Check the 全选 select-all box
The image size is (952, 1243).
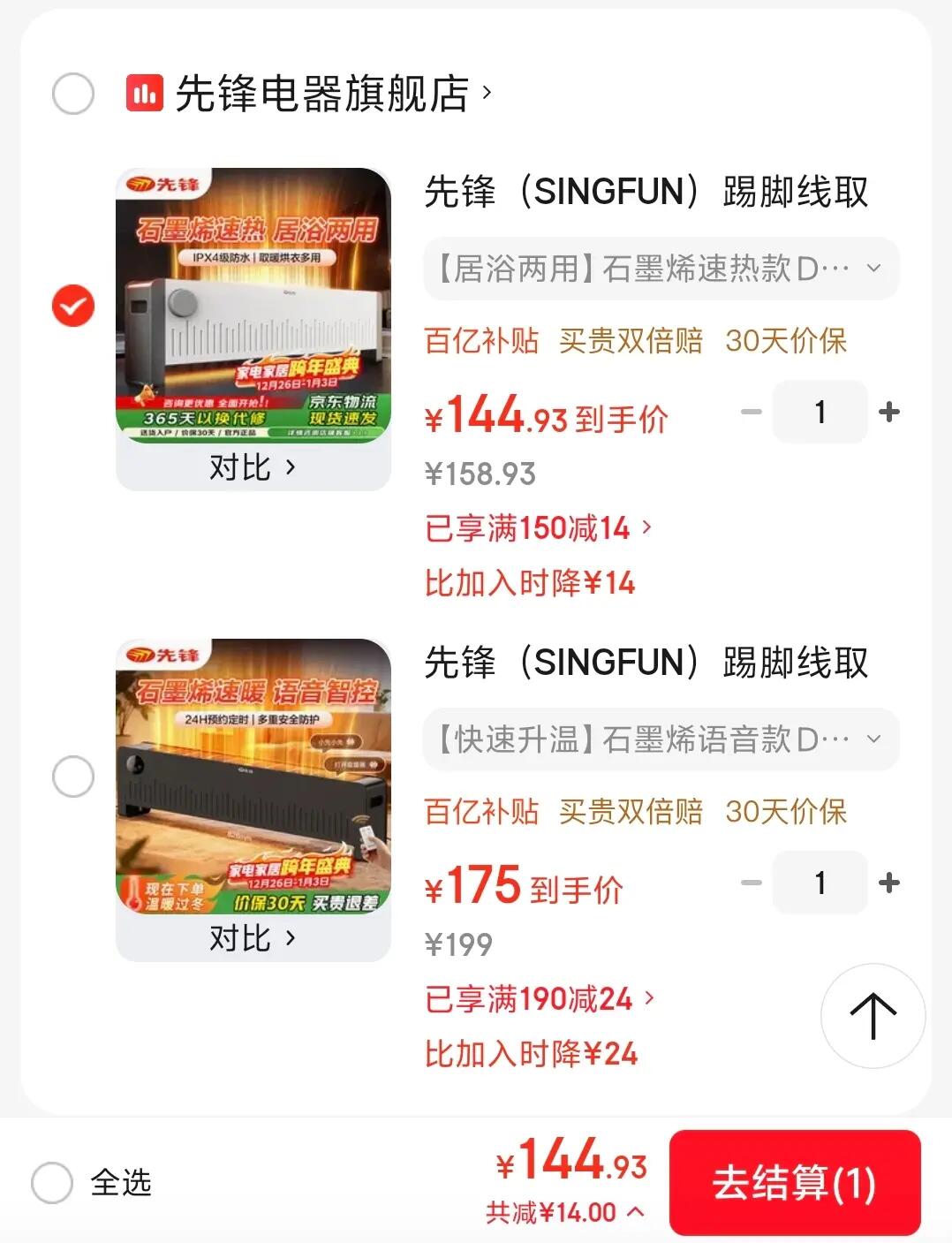pyautogui.click(x=52, y=1182)
